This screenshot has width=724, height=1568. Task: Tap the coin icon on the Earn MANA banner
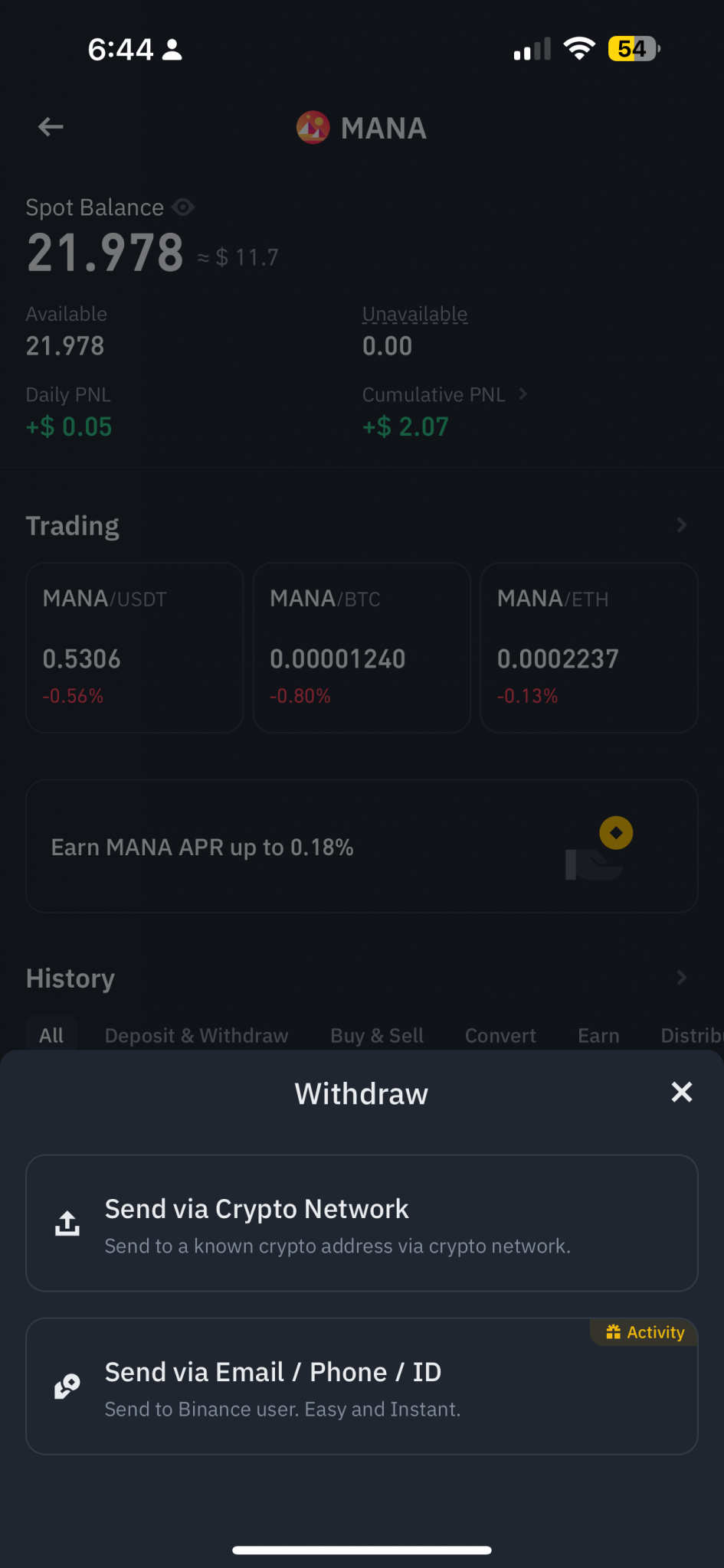click(614, 833)
